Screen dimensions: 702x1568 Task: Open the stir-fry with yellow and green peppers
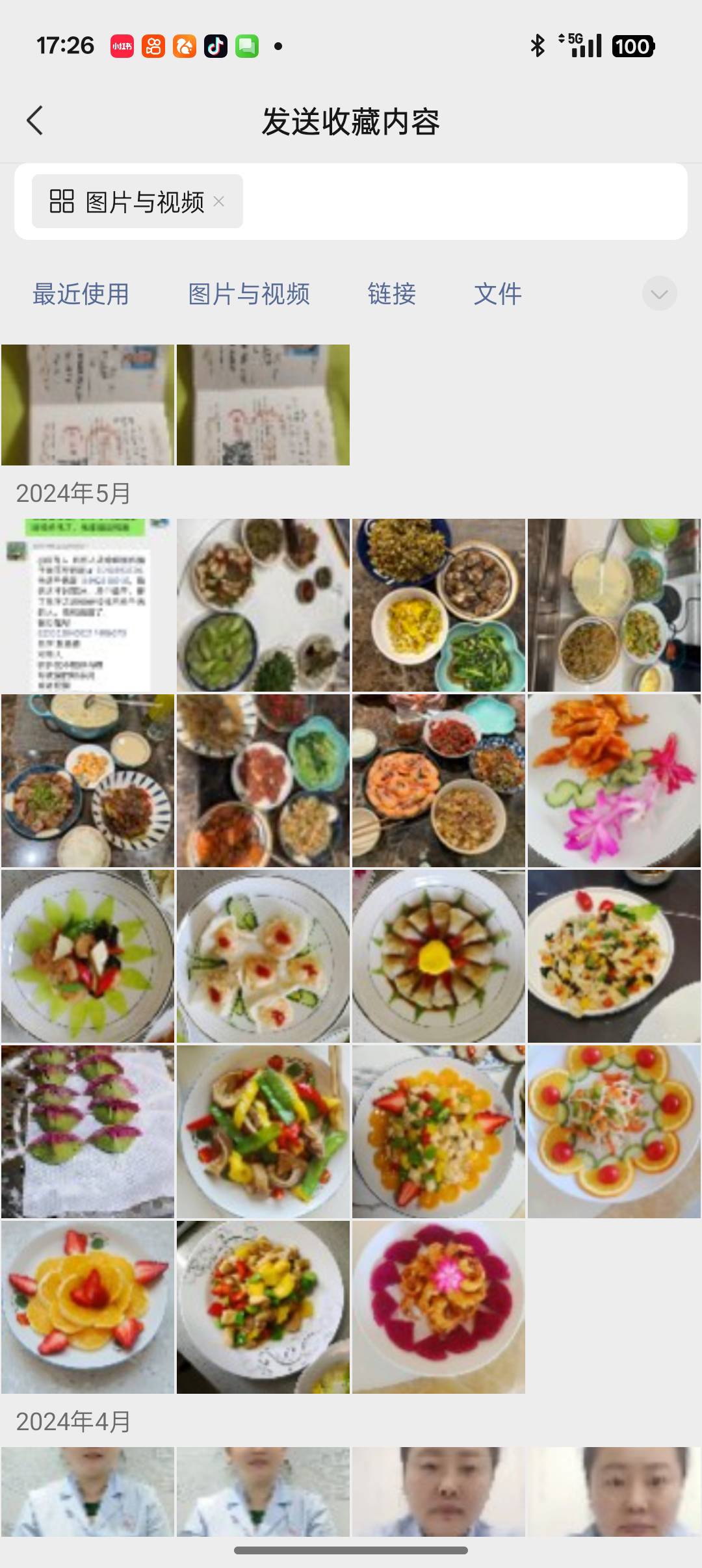[263, 1131]
